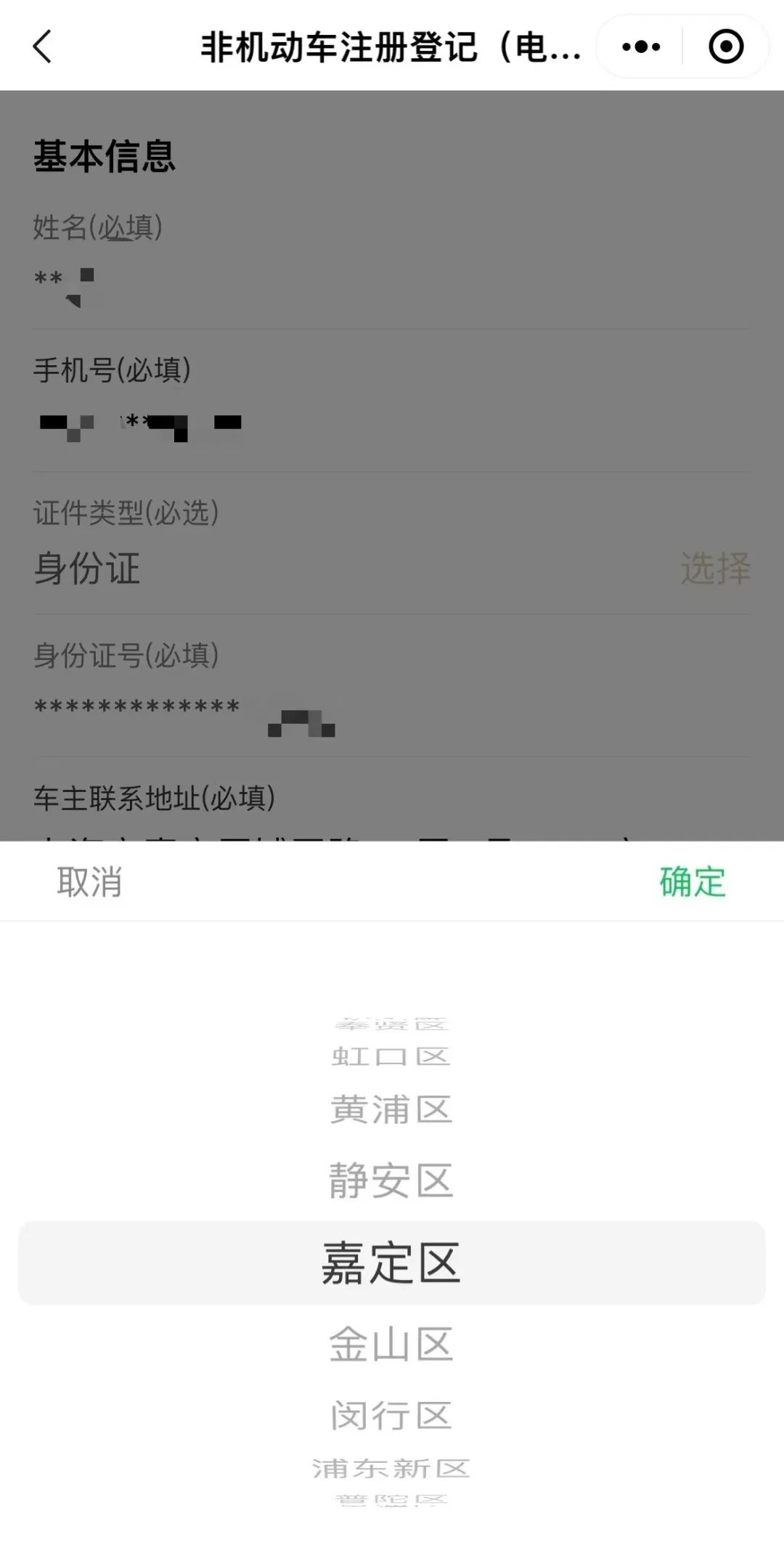
Task: Select 虹口区 in the picker
Action: (x=391, y=1056)
